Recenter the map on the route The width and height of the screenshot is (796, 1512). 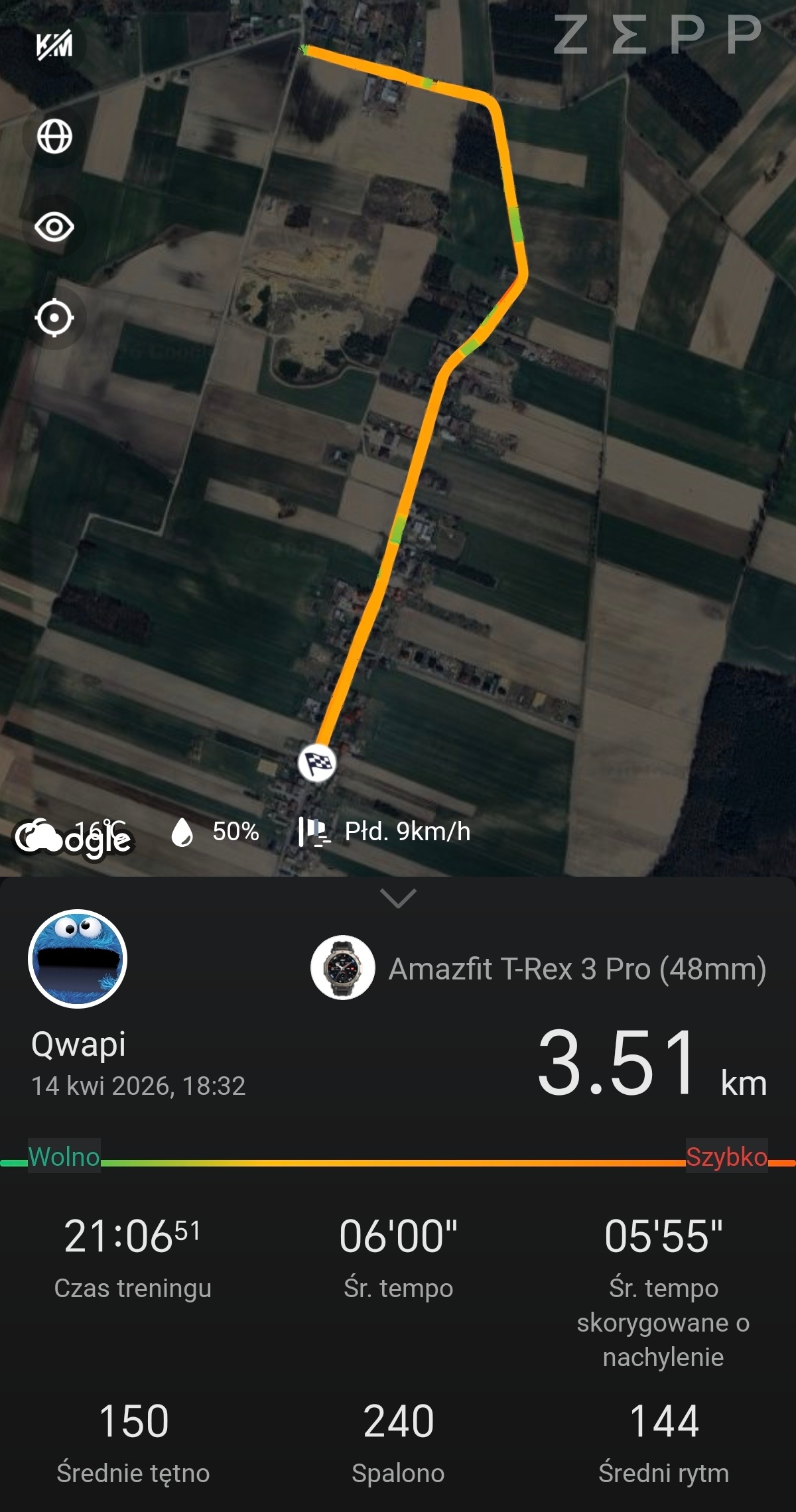tap(54, 318)
